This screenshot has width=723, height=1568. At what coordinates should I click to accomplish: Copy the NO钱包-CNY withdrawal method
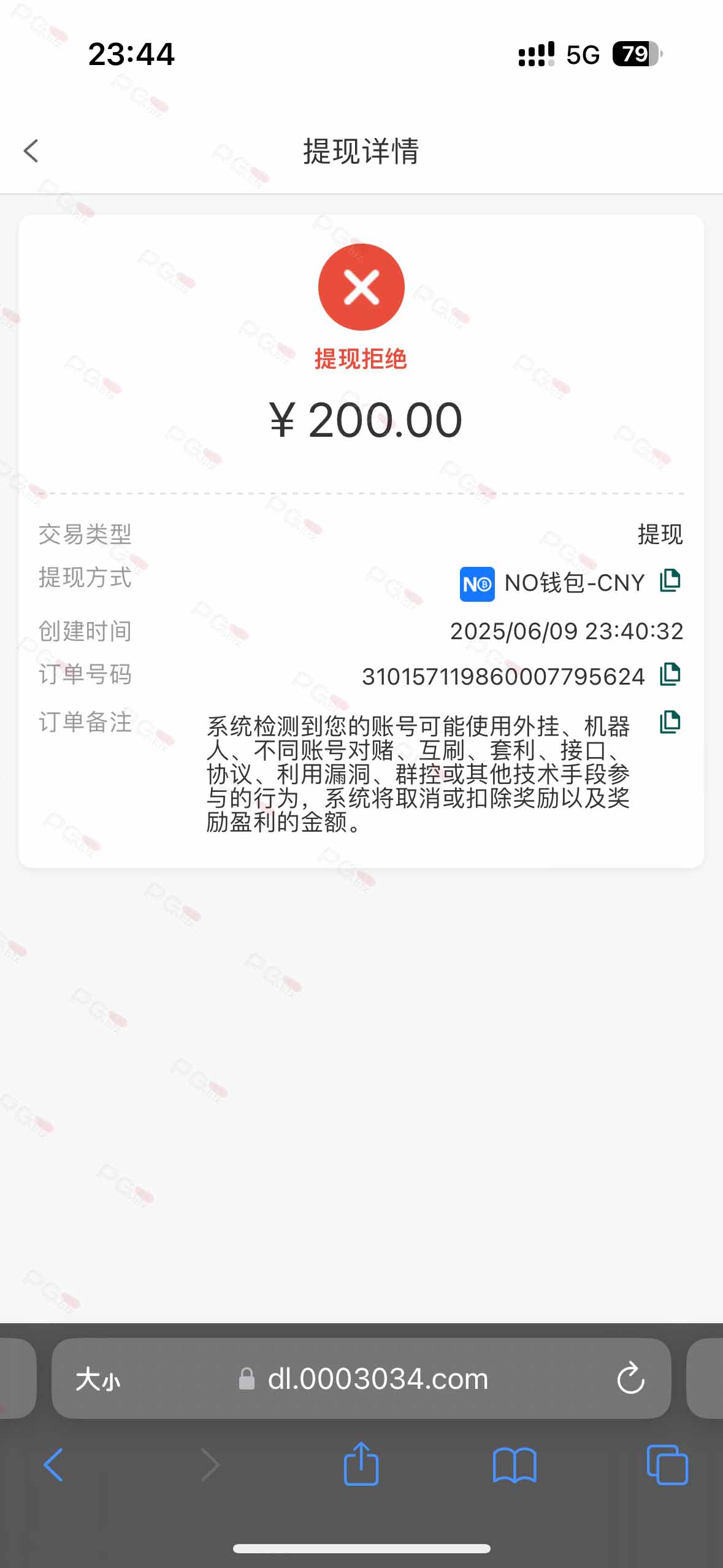(x=670, y=580)
